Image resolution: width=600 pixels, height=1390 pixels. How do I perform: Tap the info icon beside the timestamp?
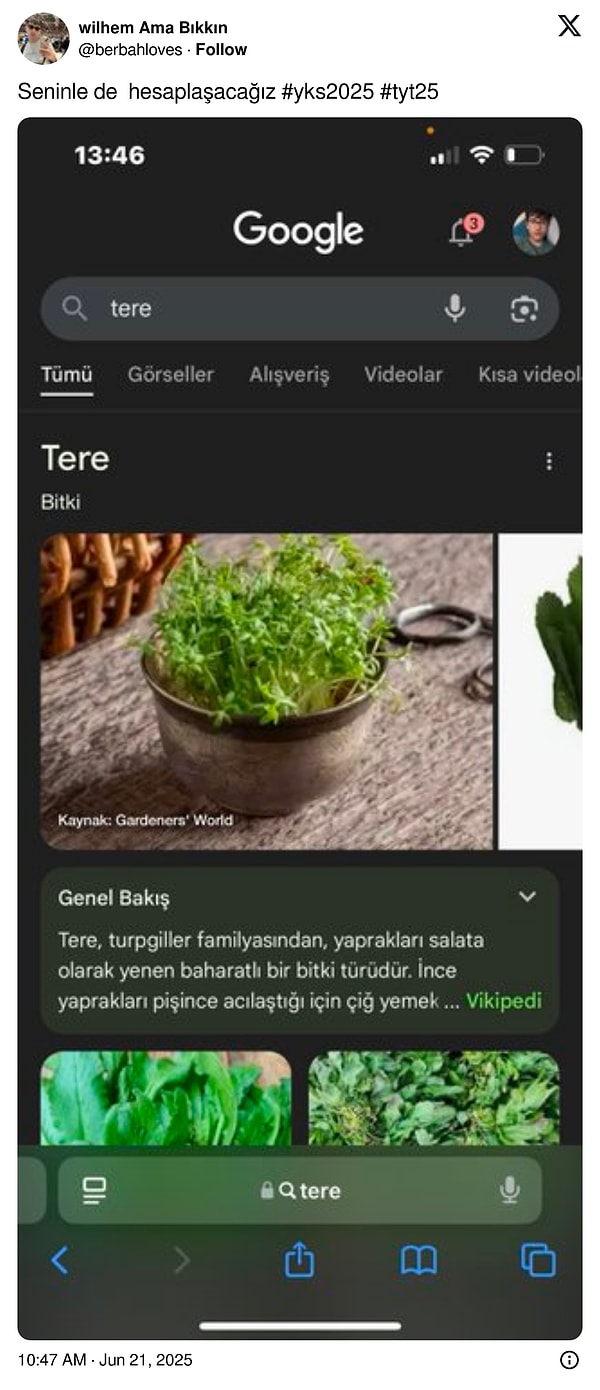(x=569, y=1360)
